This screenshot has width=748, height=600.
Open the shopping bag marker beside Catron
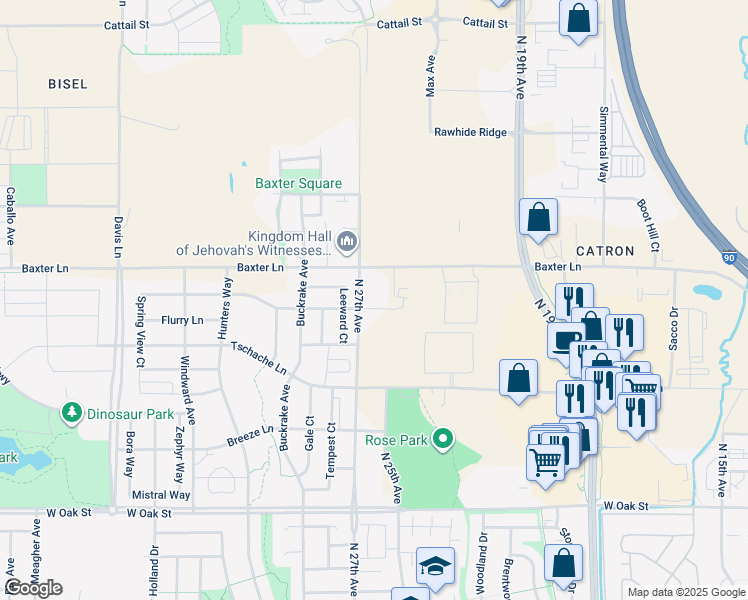(538, 218)
